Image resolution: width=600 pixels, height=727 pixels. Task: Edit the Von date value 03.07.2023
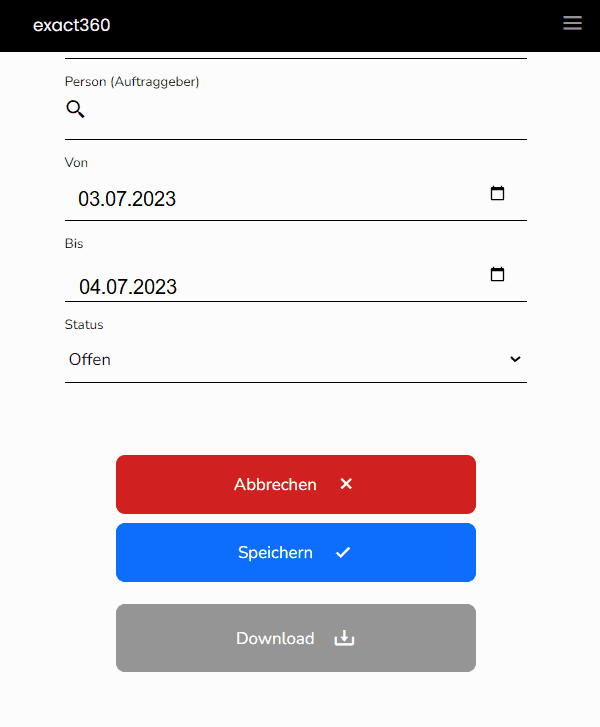click(x=128, y=199)
